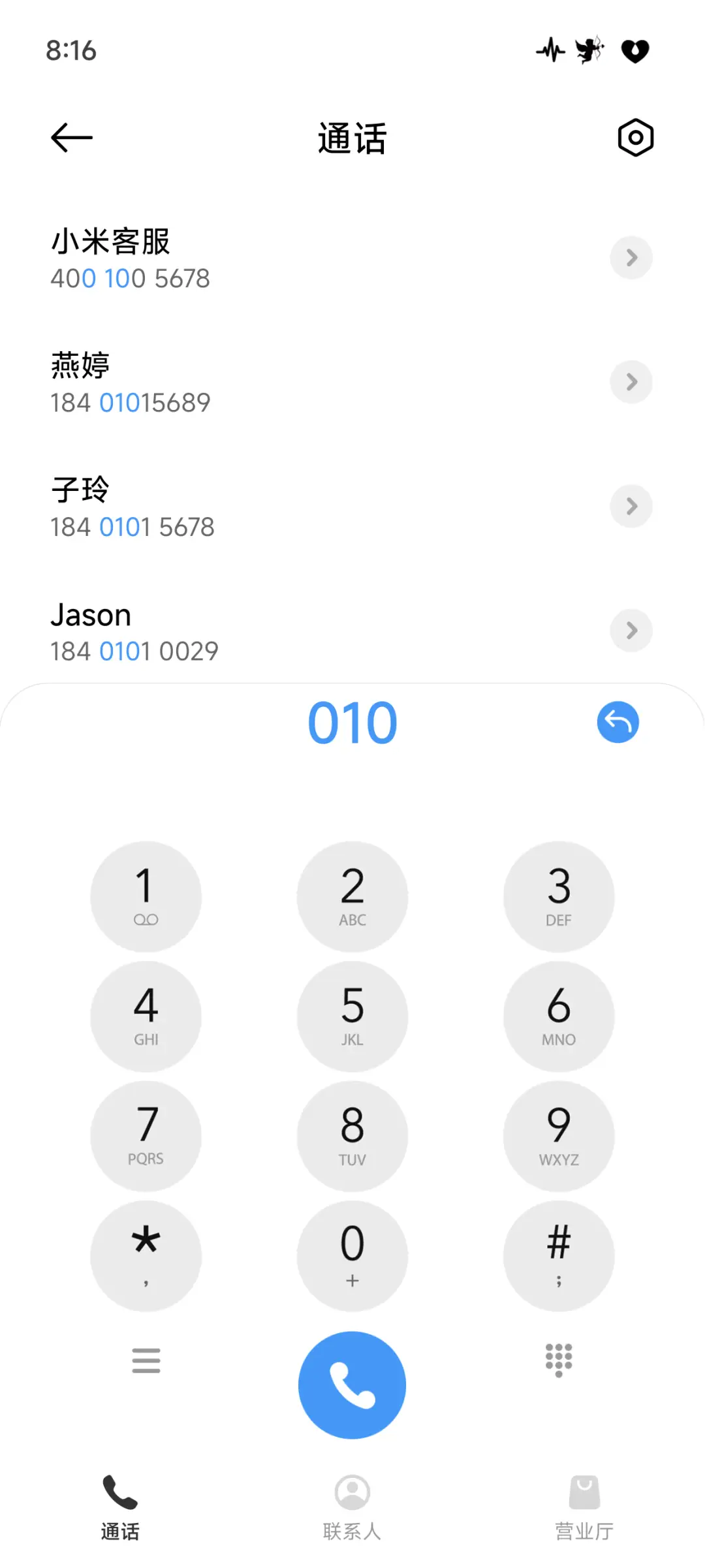Tap the back arrow to exit 通话
The width and height of the screenshot is (705, 1568).
[x=70, y=137]
